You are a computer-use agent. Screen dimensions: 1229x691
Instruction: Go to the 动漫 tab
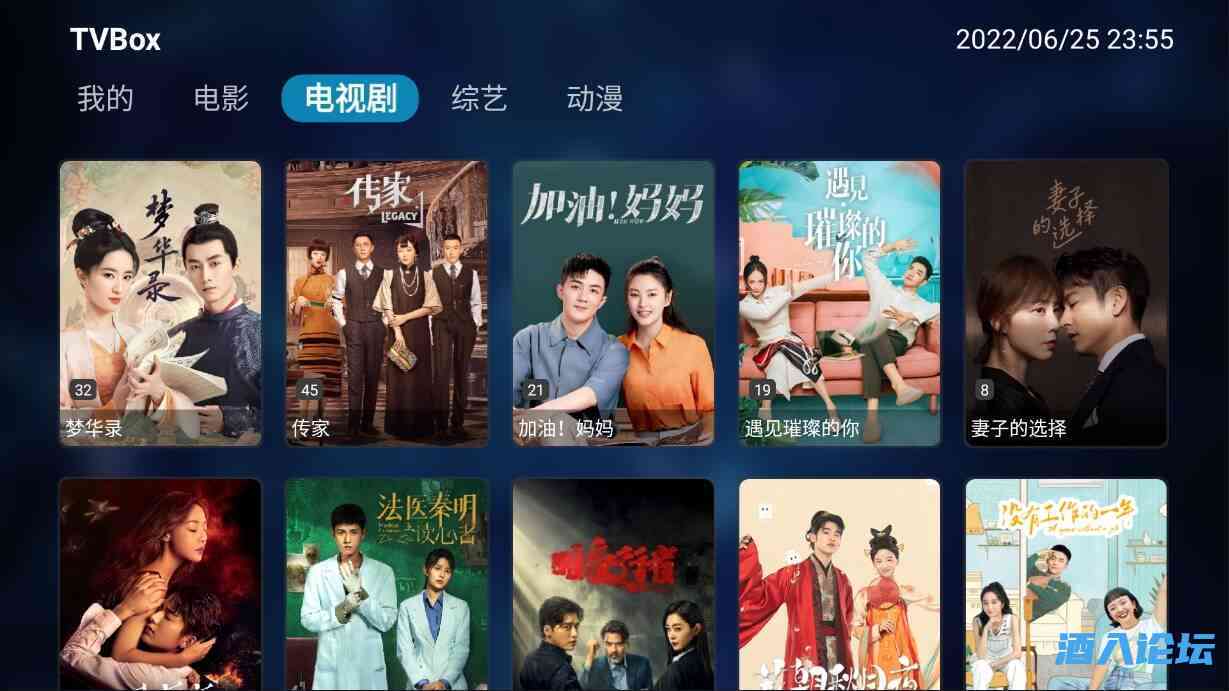pos(594,98)
